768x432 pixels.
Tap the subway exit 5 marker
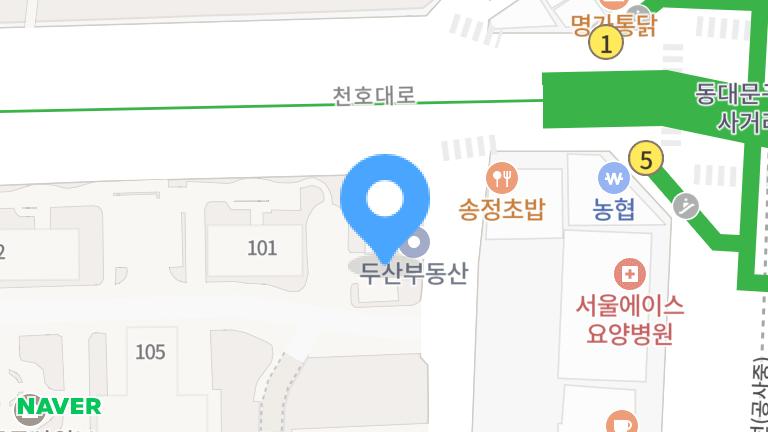coord(646,159)
